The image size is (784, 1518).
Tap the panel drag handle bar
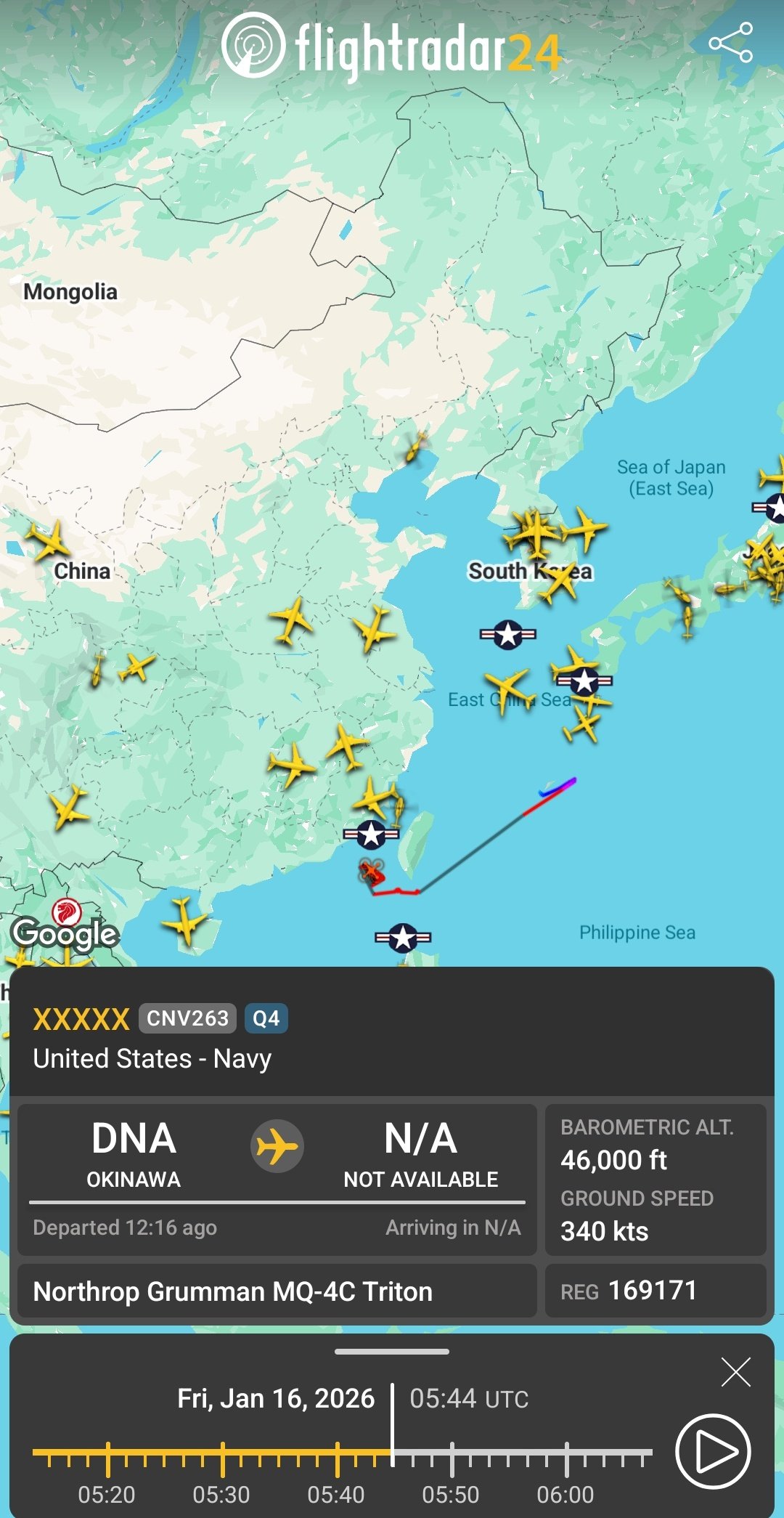(392, 1352)
